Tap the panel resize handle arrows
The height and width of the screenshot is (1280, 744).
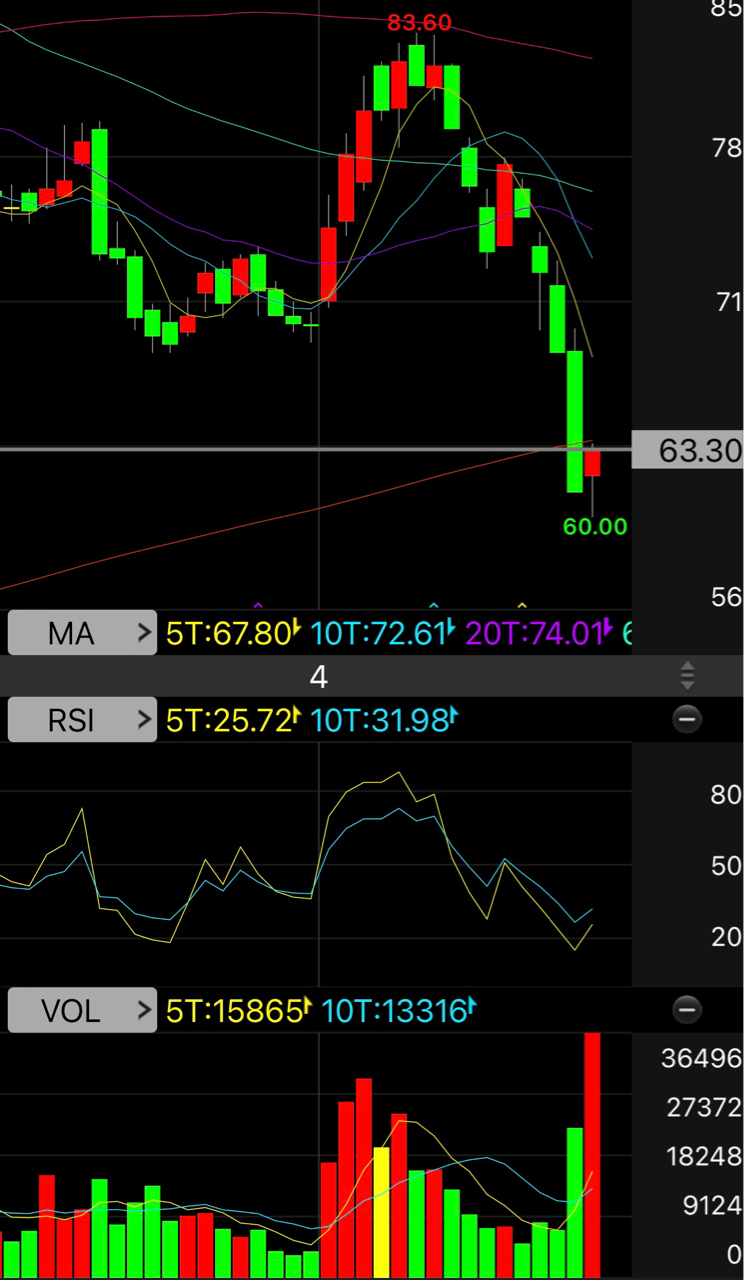point(687,676)
